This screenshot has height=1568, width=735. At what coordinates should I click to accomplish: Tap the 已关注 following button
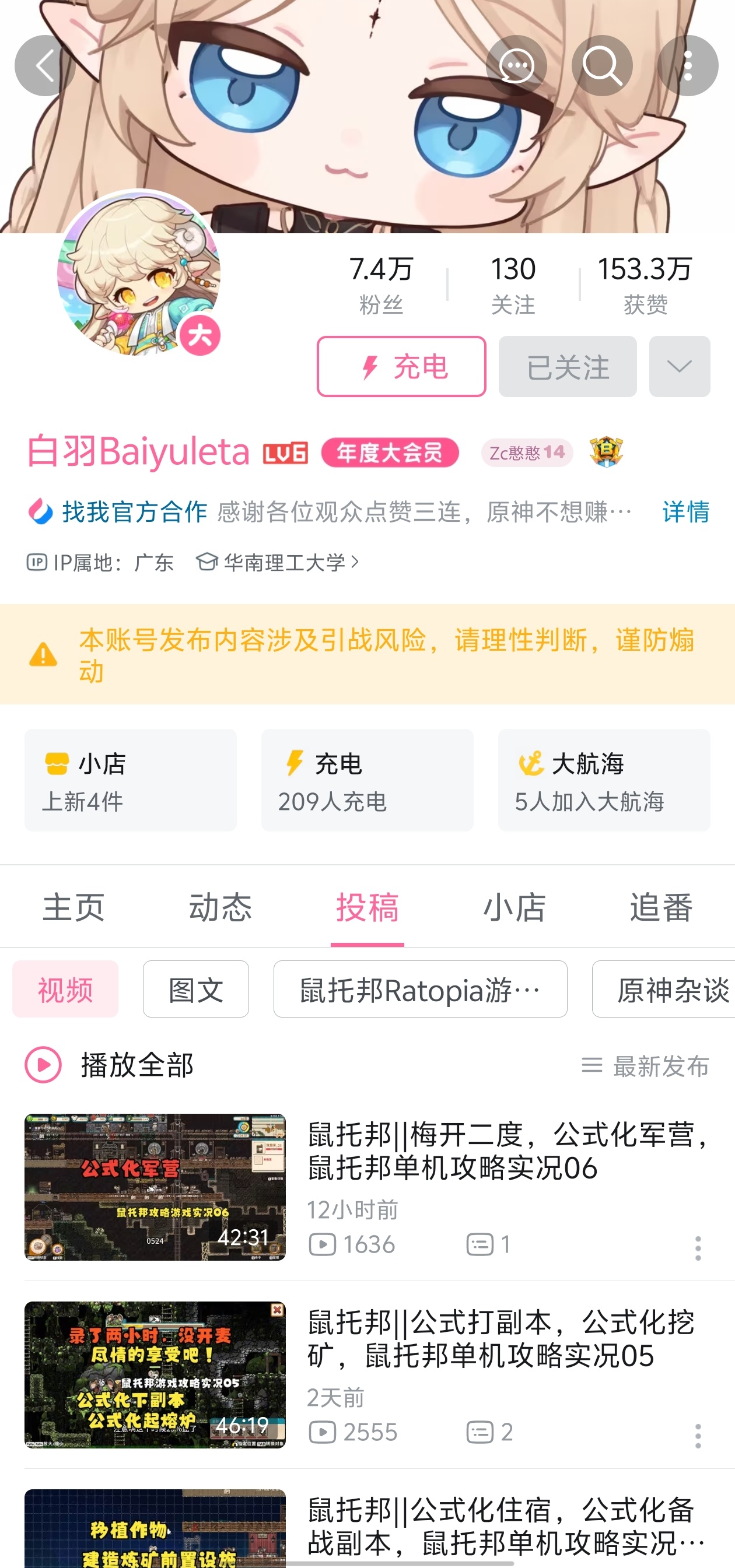tap(568, 367)
